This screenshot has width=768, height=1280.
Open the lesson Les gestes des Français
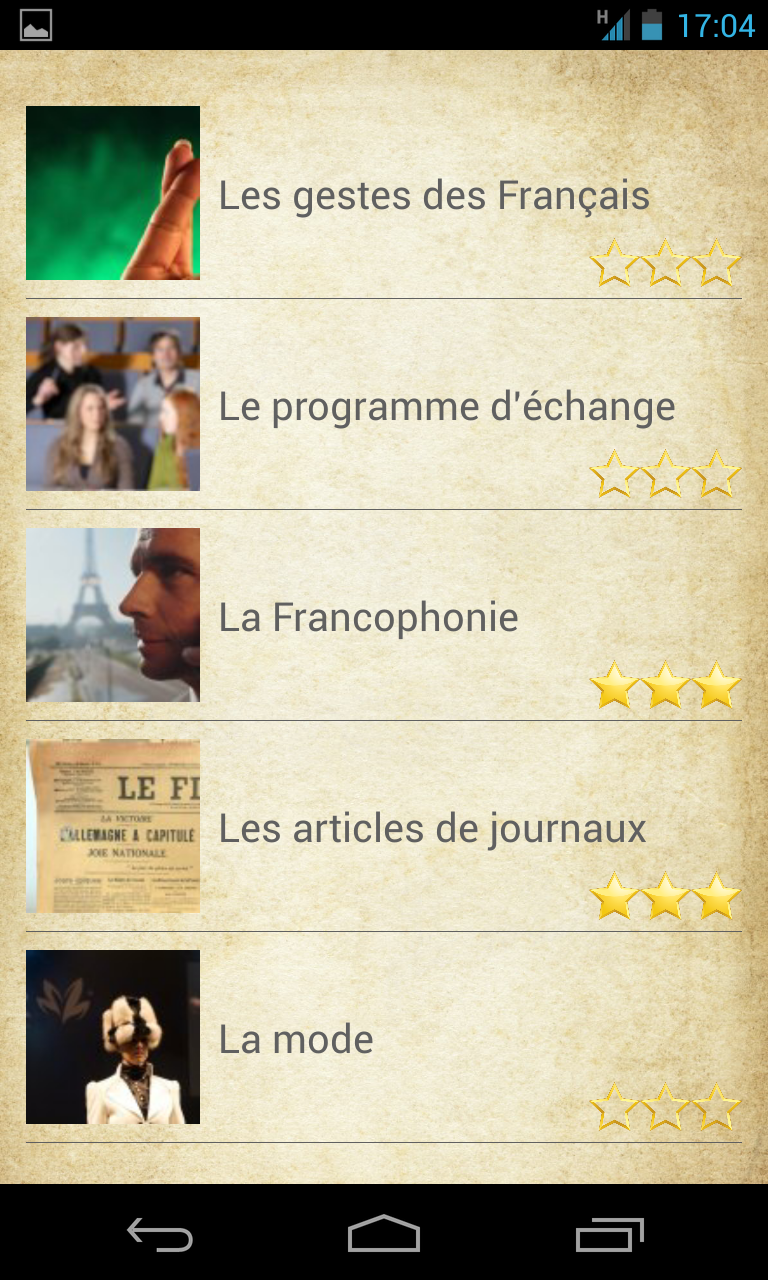tap(384, 193)
